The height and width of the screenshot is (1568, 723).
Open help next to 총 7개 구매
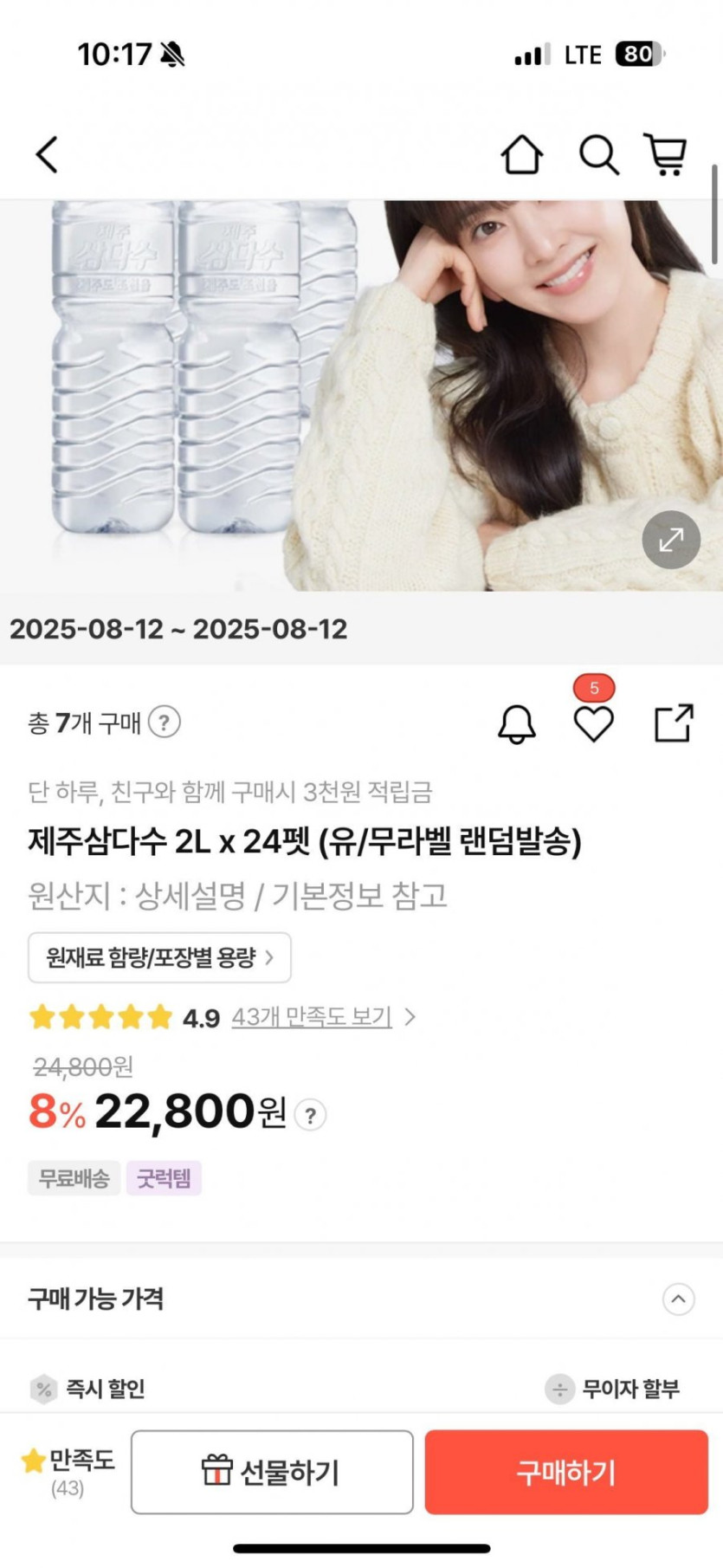coord(165,722)
